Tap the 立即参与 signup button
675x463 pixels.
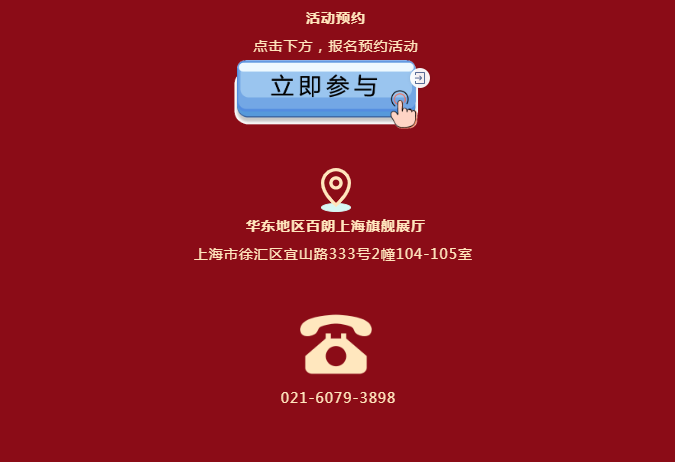coord(325,89)
